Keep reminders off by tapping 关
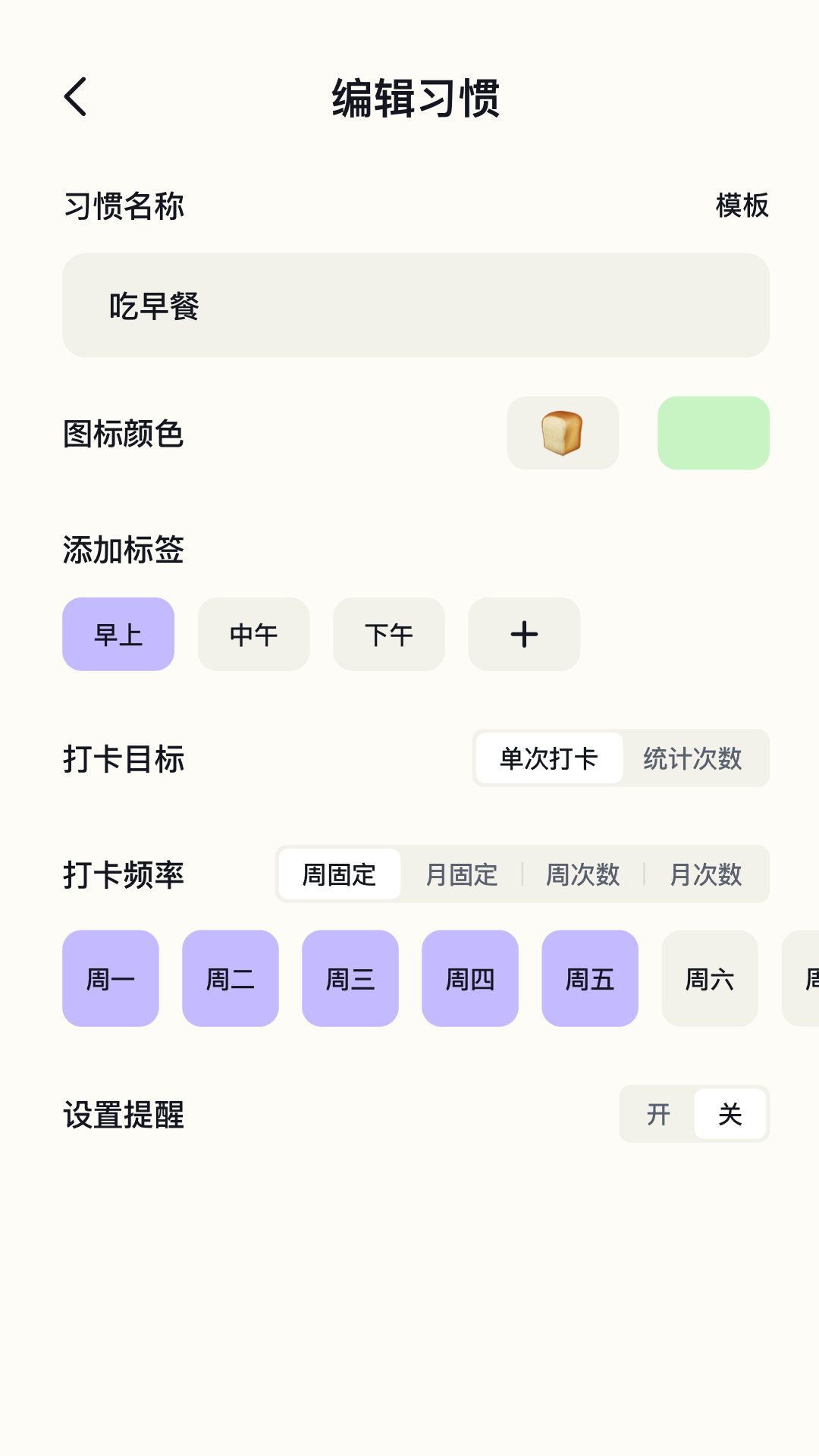This screenshot has height=1456, width=819. (x=729, y=1114)
